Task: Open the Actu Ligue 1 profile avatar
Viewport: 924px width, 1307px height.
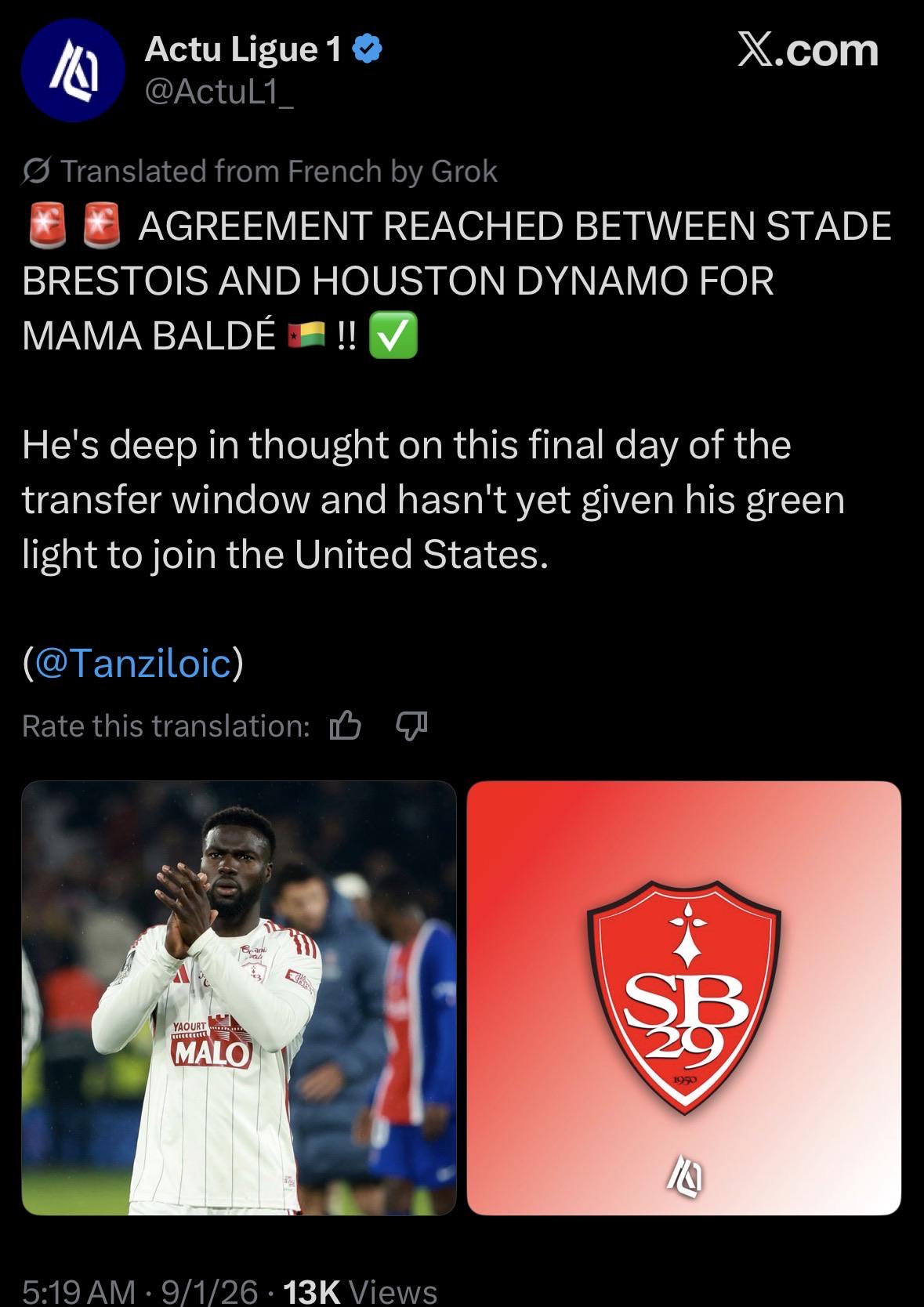Action: point(74,71)
